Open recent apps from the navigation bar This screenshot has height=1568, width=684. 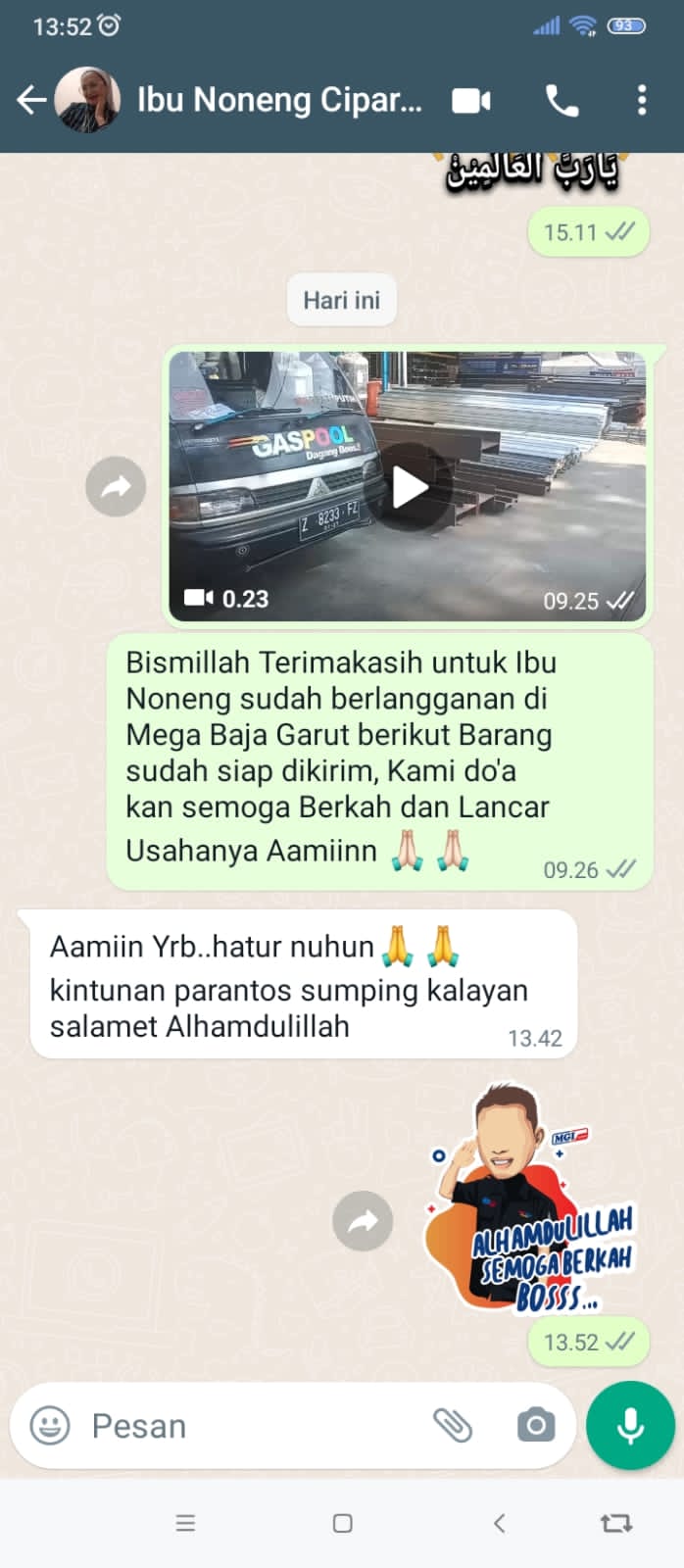[x=185, y=1523]
